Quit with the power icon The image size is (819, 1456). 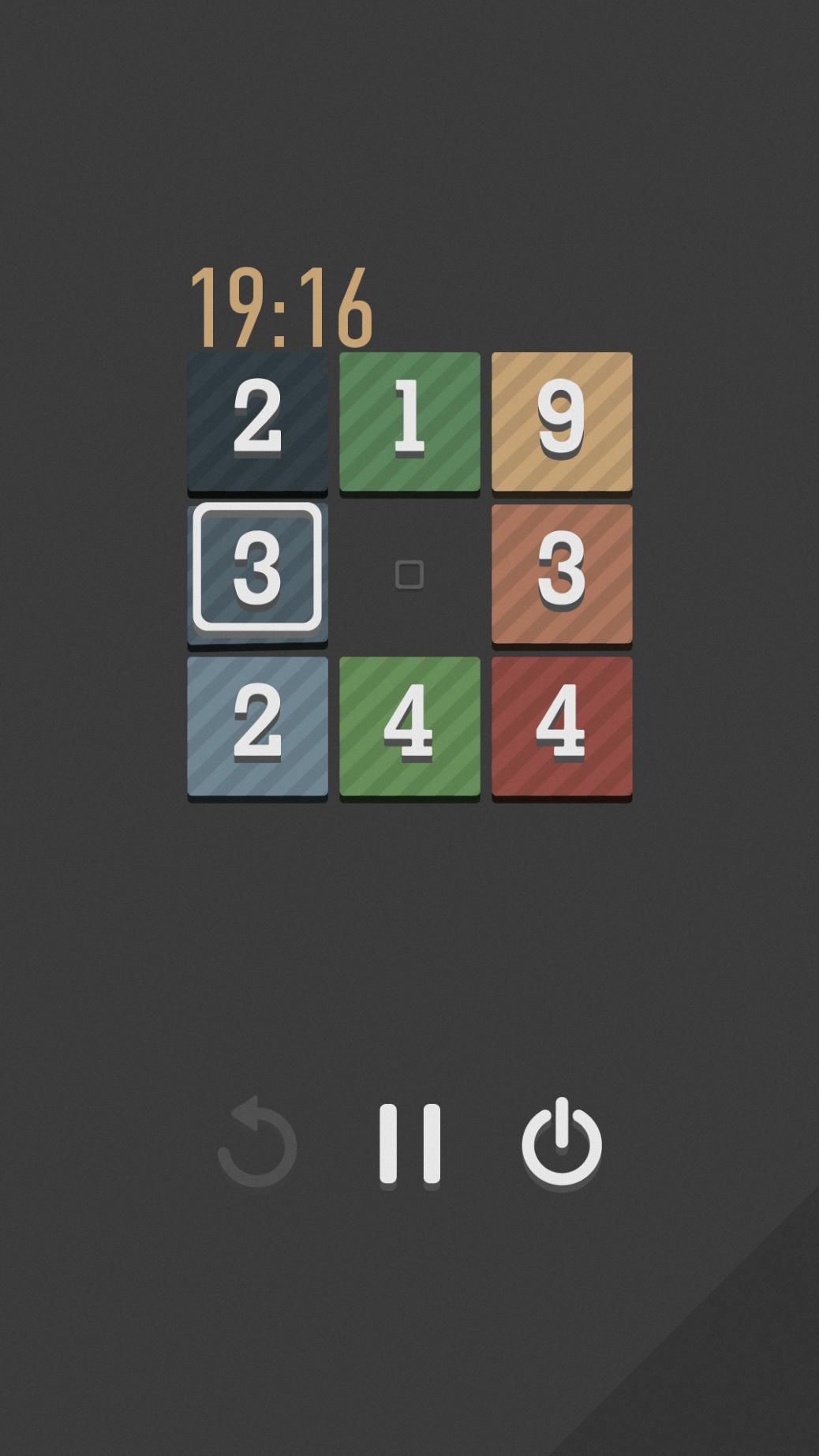(x=562, y=1143)
